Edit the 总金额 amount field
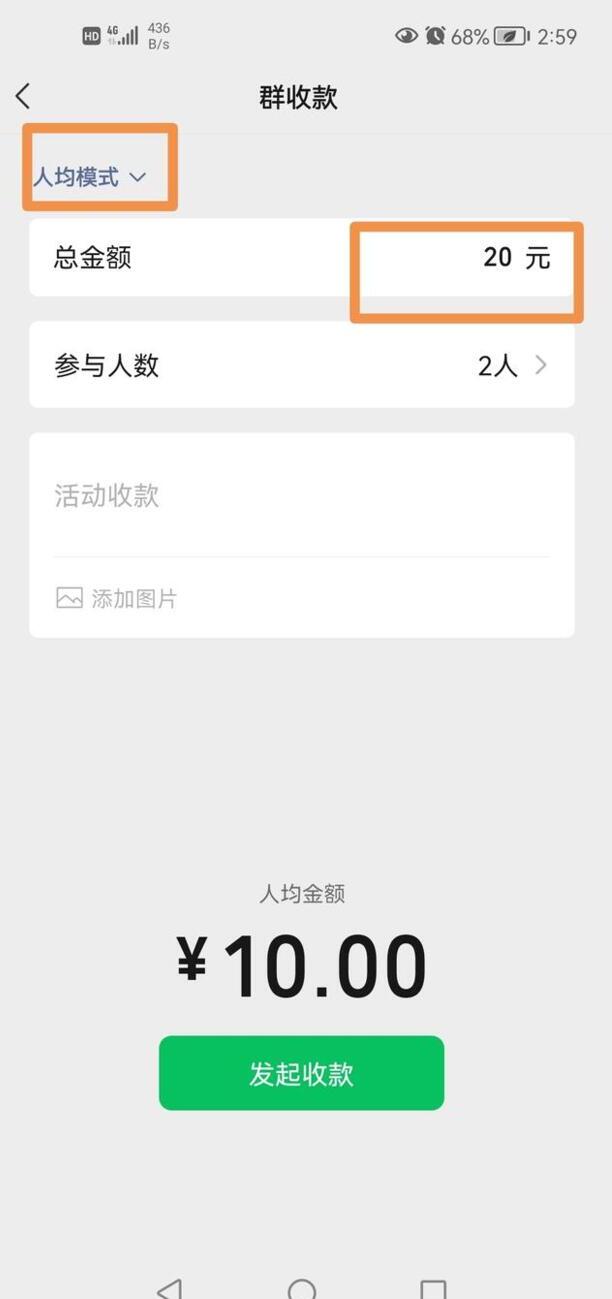 coord(302,258)
